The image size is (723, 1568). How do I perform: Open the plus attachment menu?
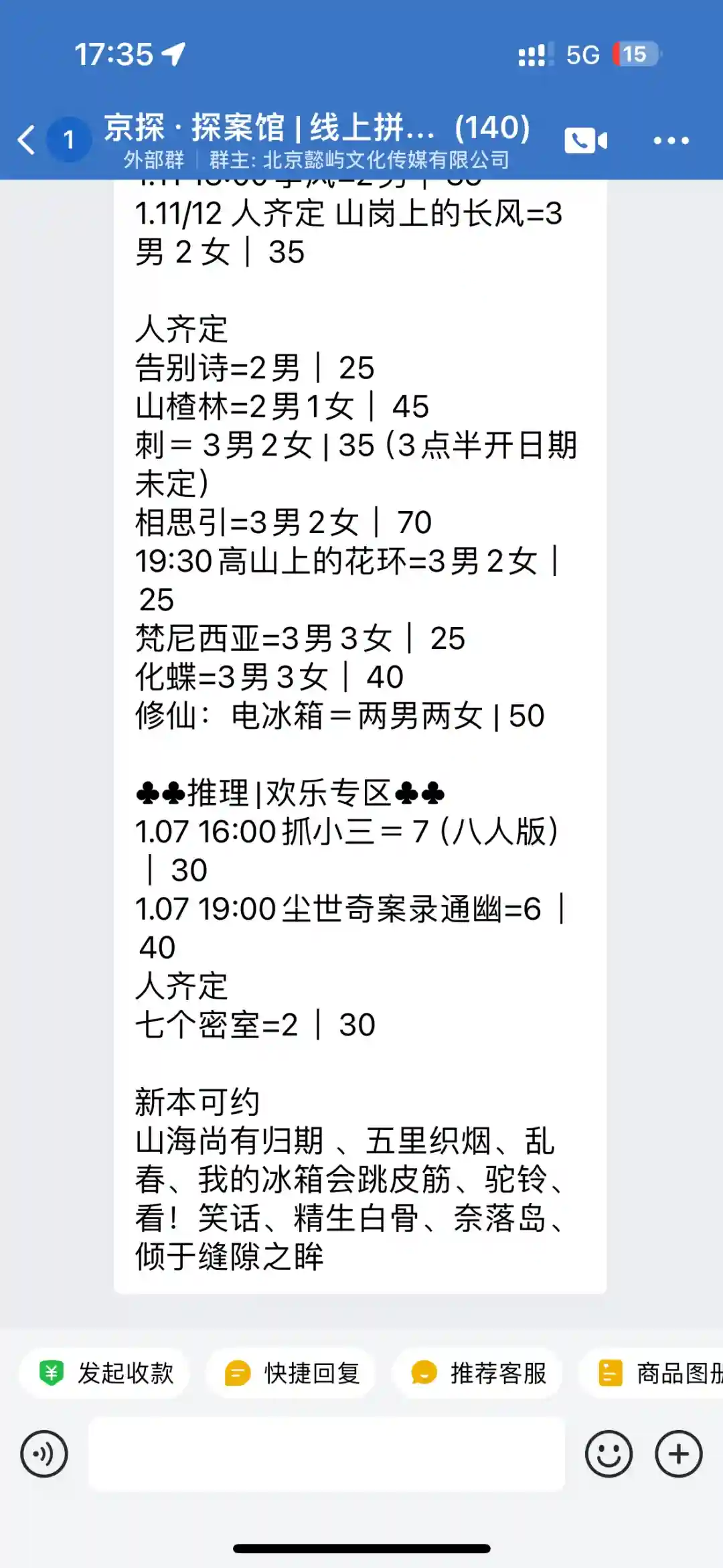pos(678,1453)
